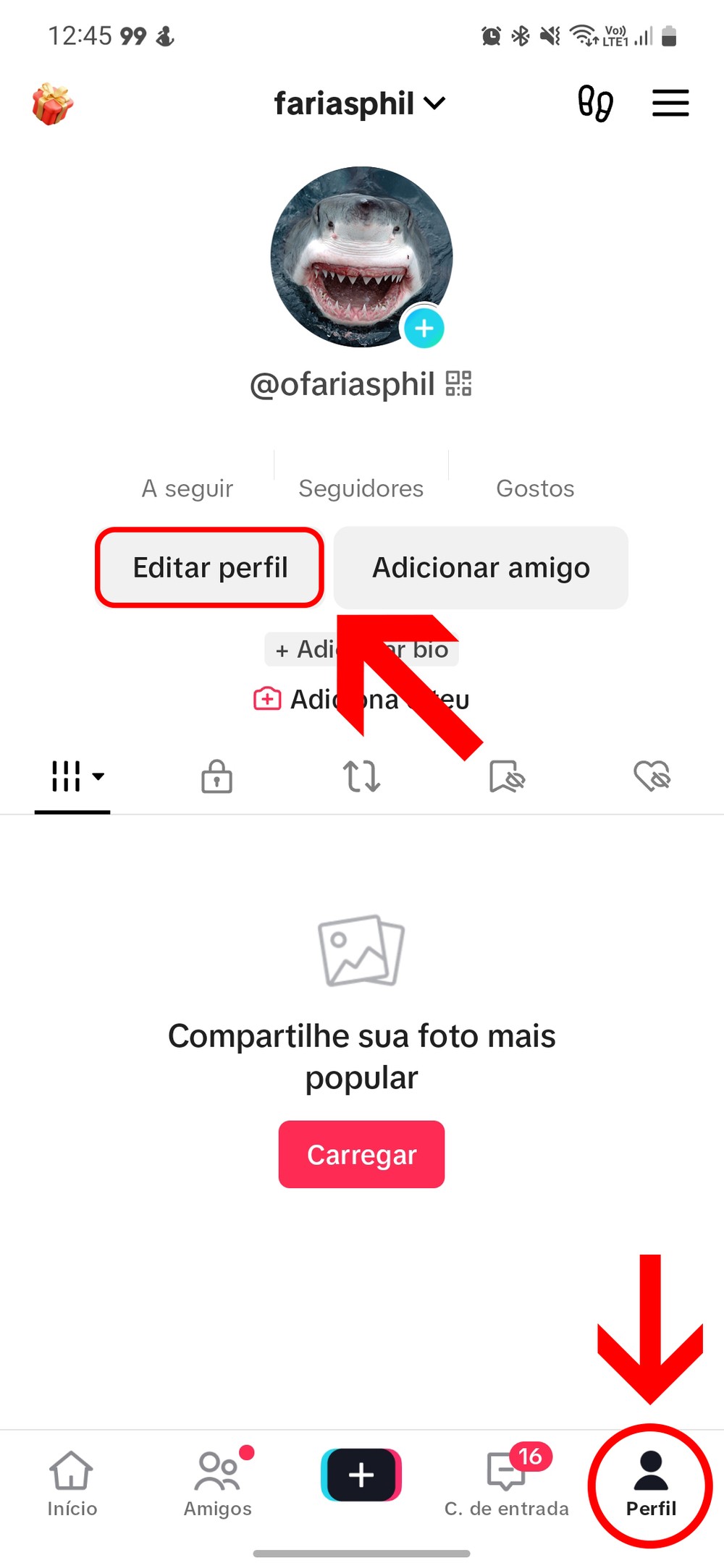Select the posts grid tab
The width and height of the screenshot is (724, 1568).
(x=72, y=776)
